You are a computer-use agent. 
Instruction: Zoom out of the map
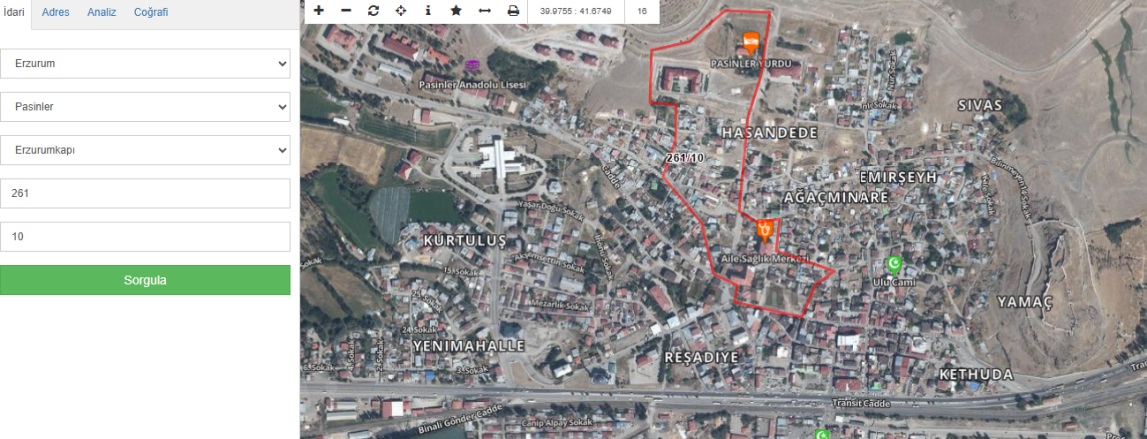pos(346,10)
